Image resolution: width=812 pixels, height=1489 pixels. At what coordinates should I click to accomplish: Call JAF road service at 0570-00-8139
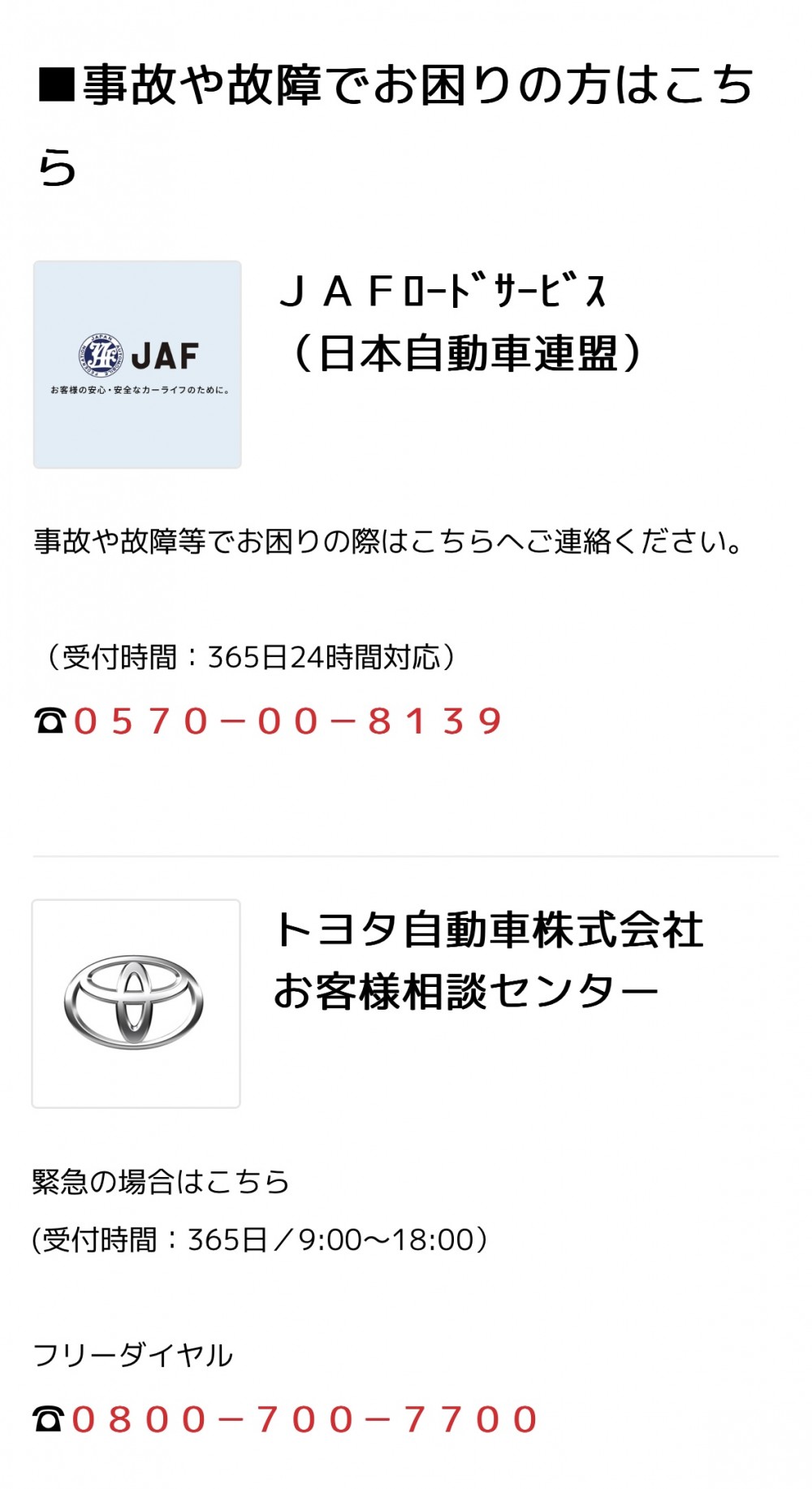287,721
